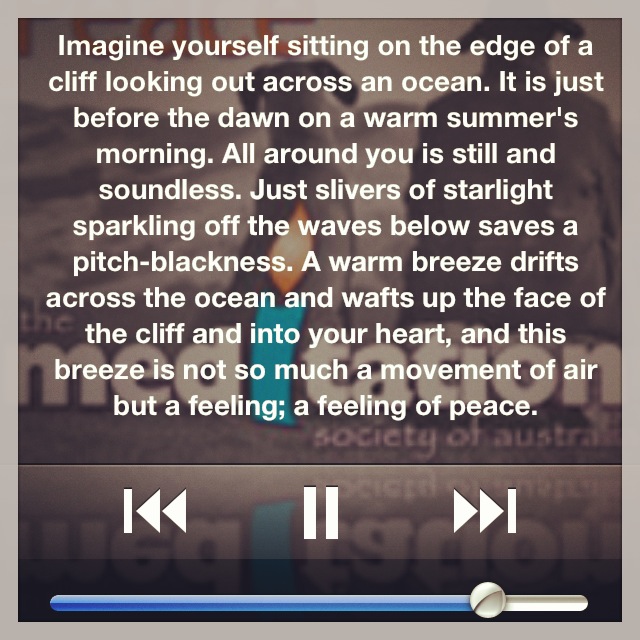
Task: Skip forward to the next track
Action: click(485, 512)
